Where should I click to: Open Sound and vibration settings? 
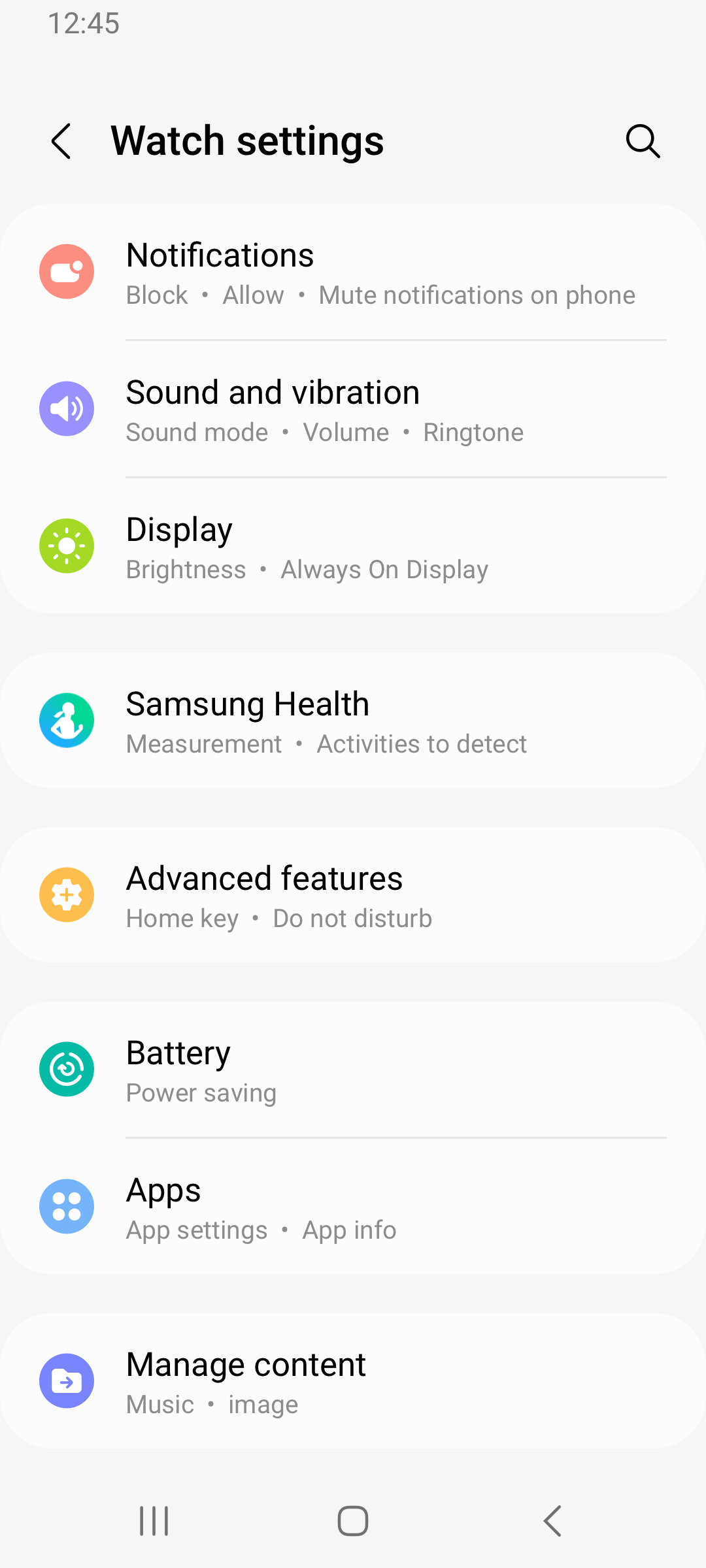click(x=273, y=393)
